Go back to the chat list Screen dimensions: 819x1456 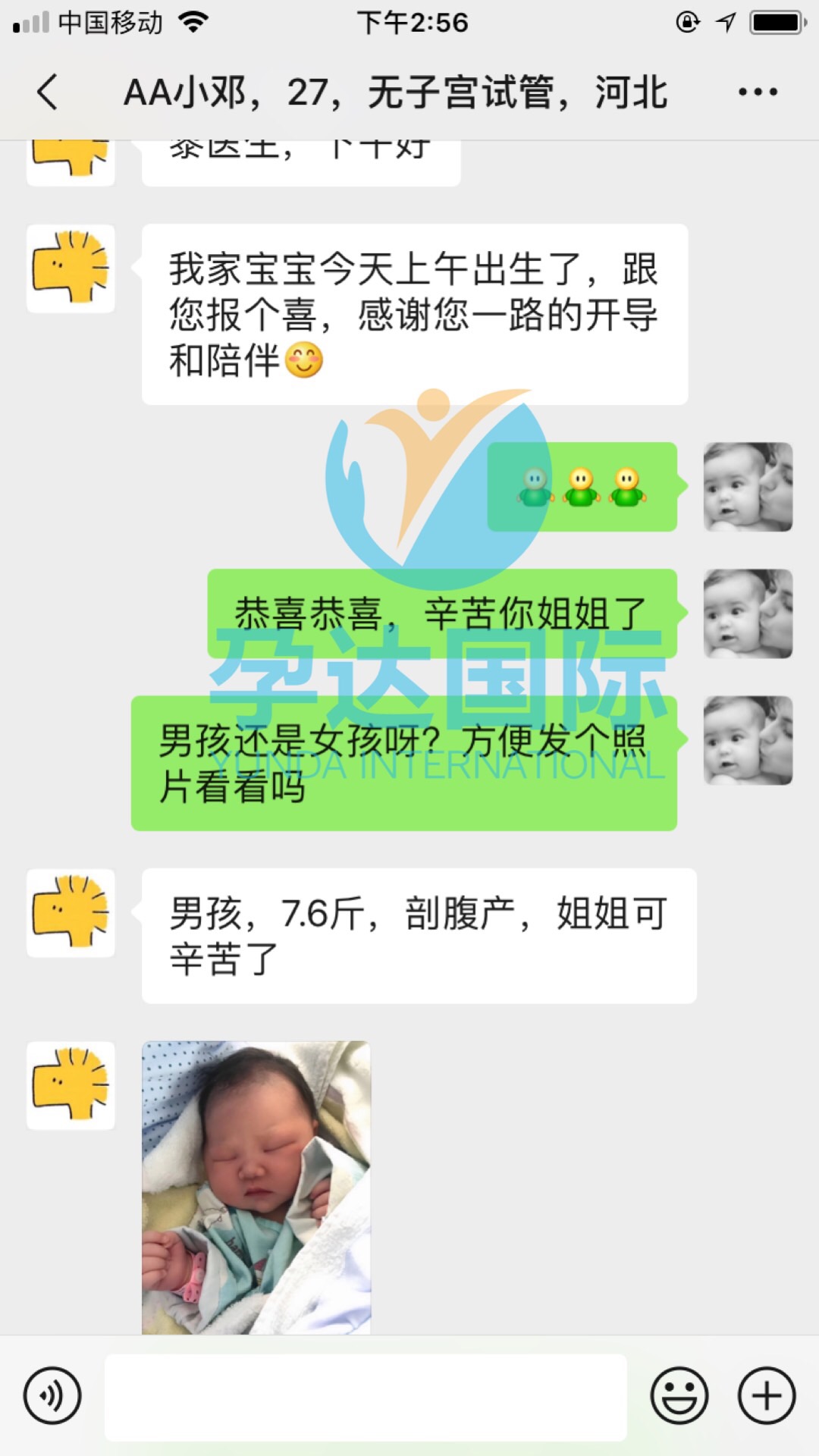click(47, 93)
